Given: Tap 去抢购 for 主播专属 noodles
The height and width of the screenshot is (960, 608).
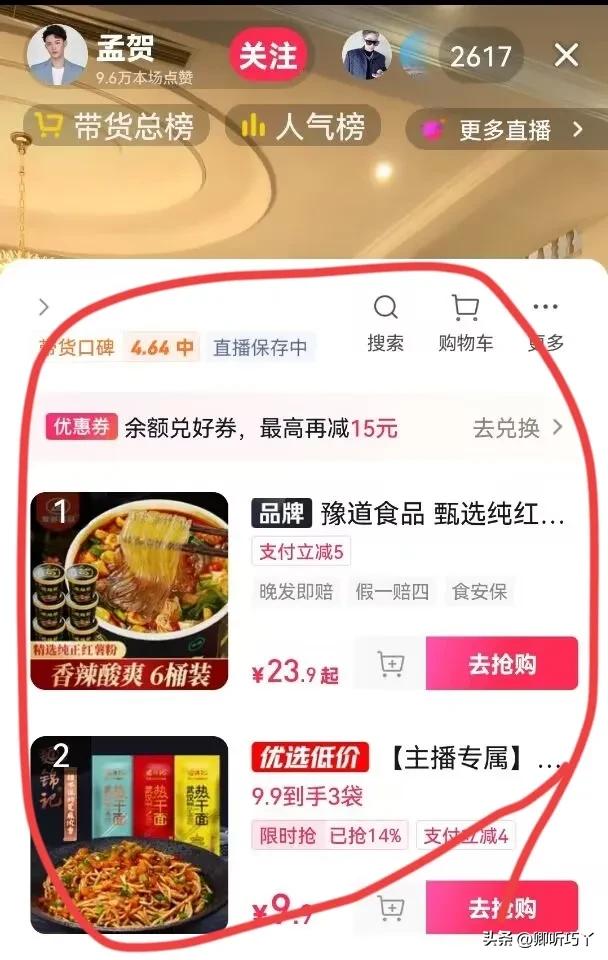Looking at the screenshot, I should coord(502,907).
